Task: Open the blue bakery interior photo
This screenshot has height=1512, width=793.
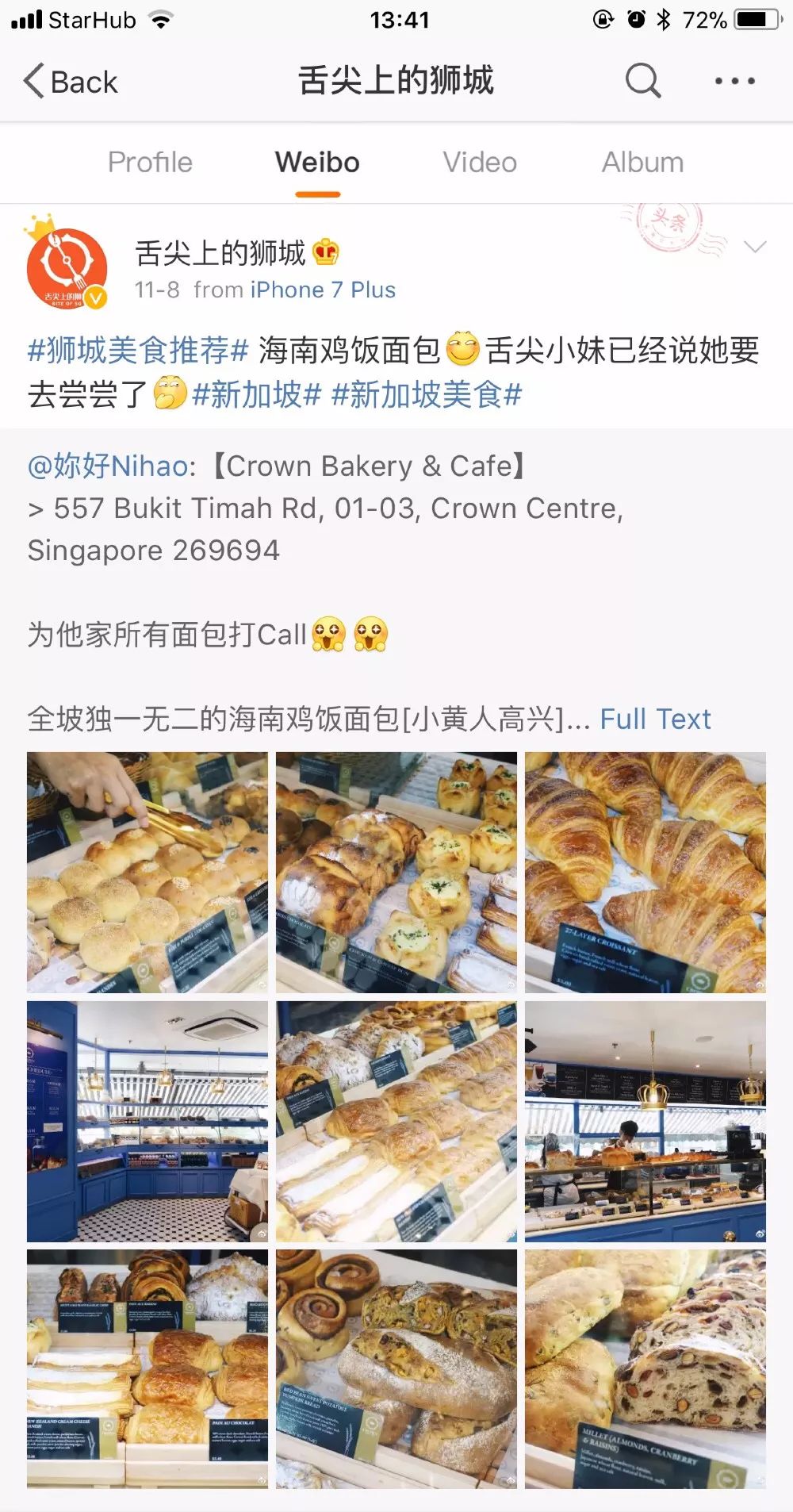Action: coord(147,1121)
